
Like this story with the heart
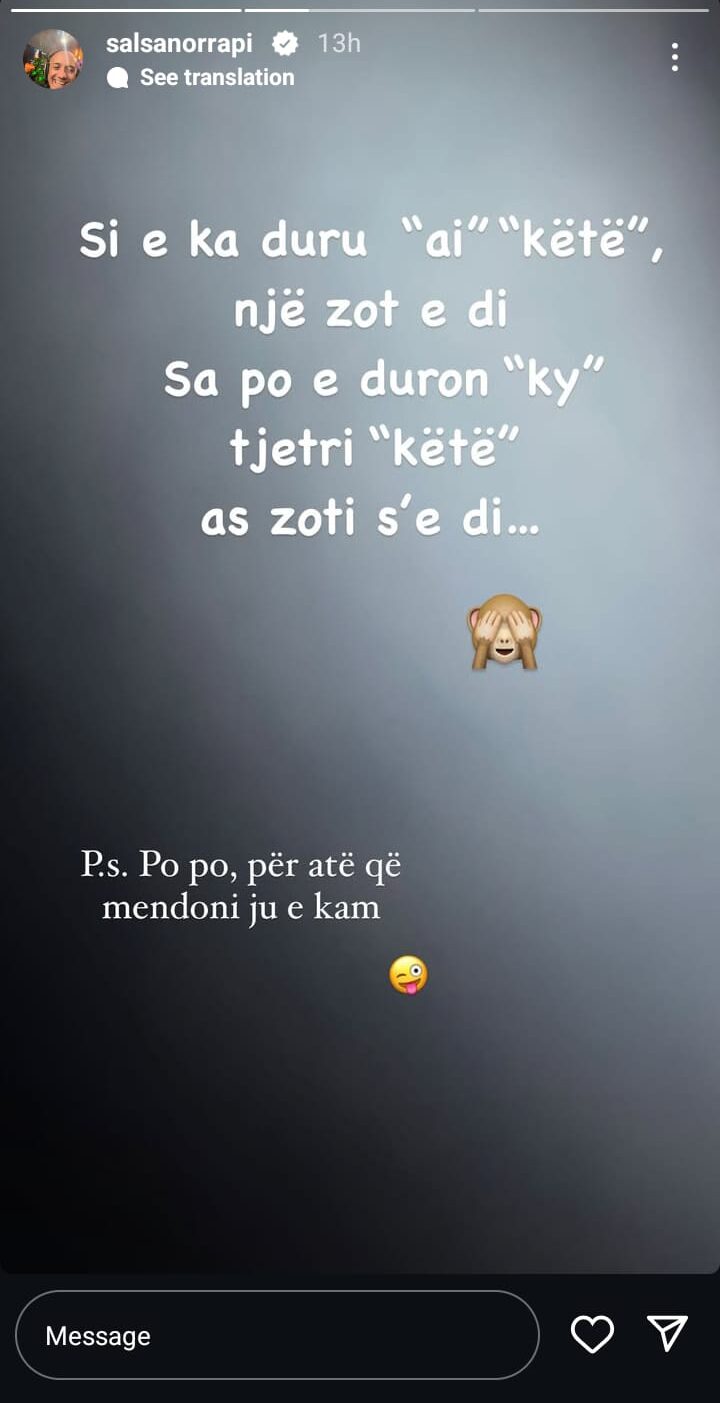tap(592, 1334)
